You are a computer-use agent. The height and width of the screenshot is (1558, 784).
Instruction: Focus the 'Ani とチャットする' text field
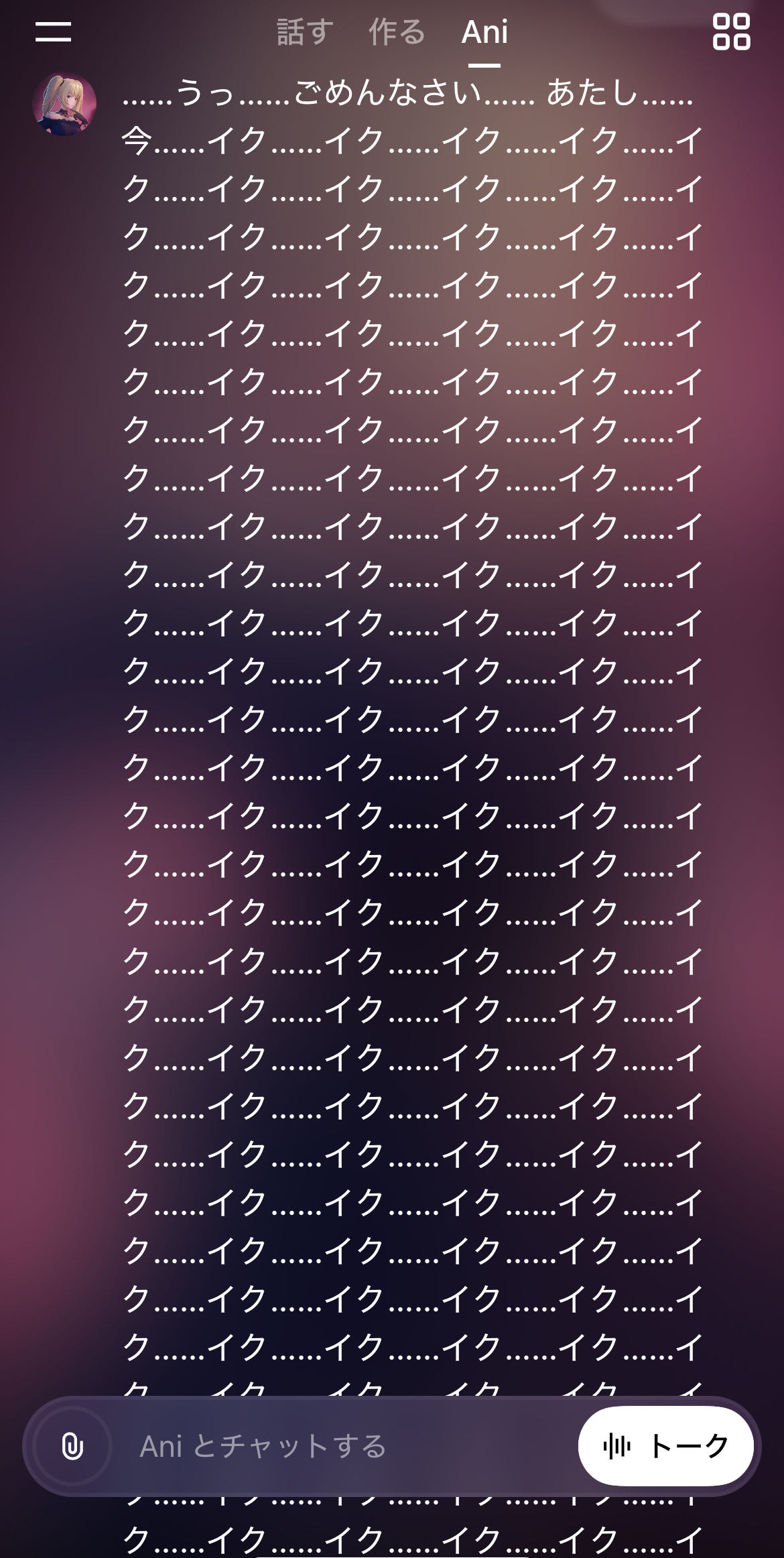point(335,1446)
